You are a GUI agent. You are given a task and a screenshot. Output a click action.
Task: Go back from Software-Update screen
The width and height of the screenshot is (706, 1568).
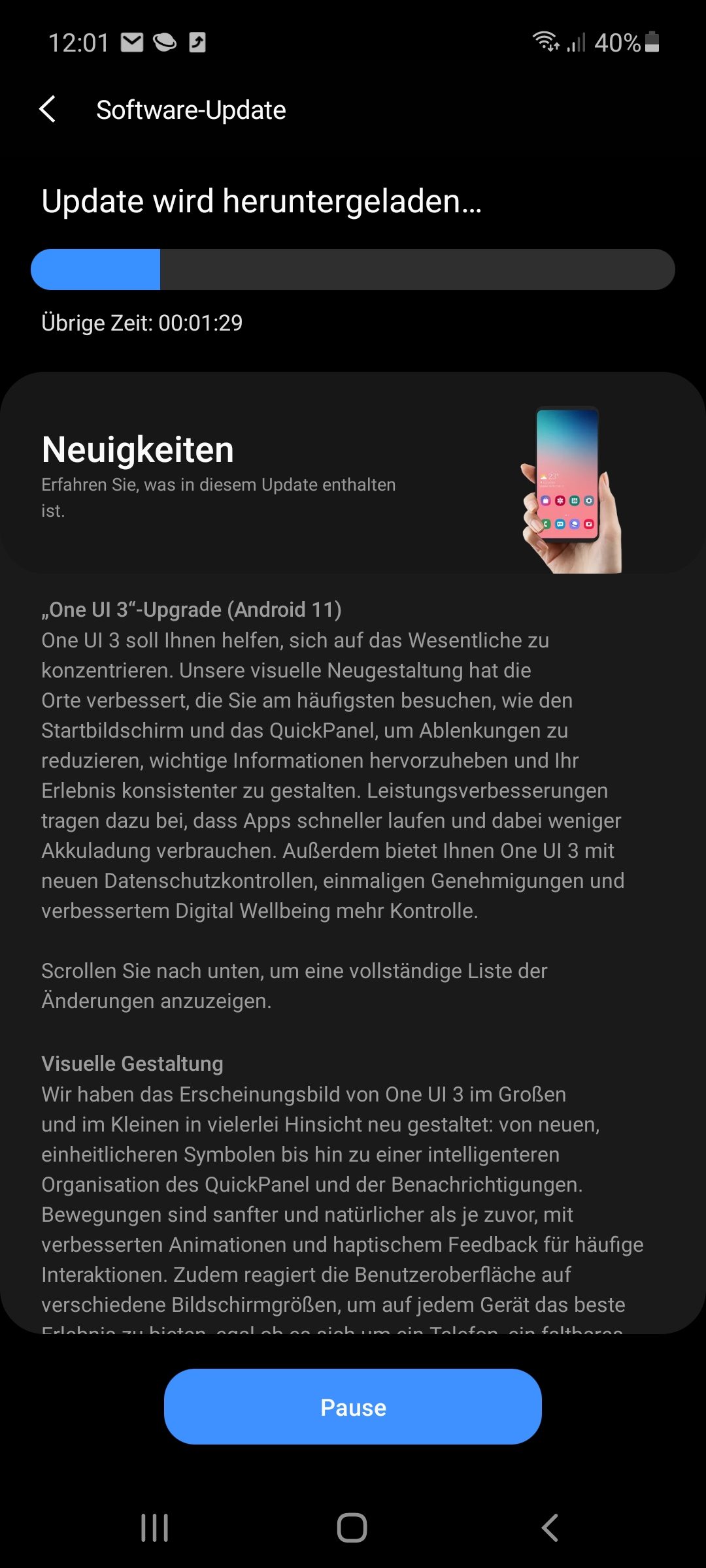click(x=48, y=109)
